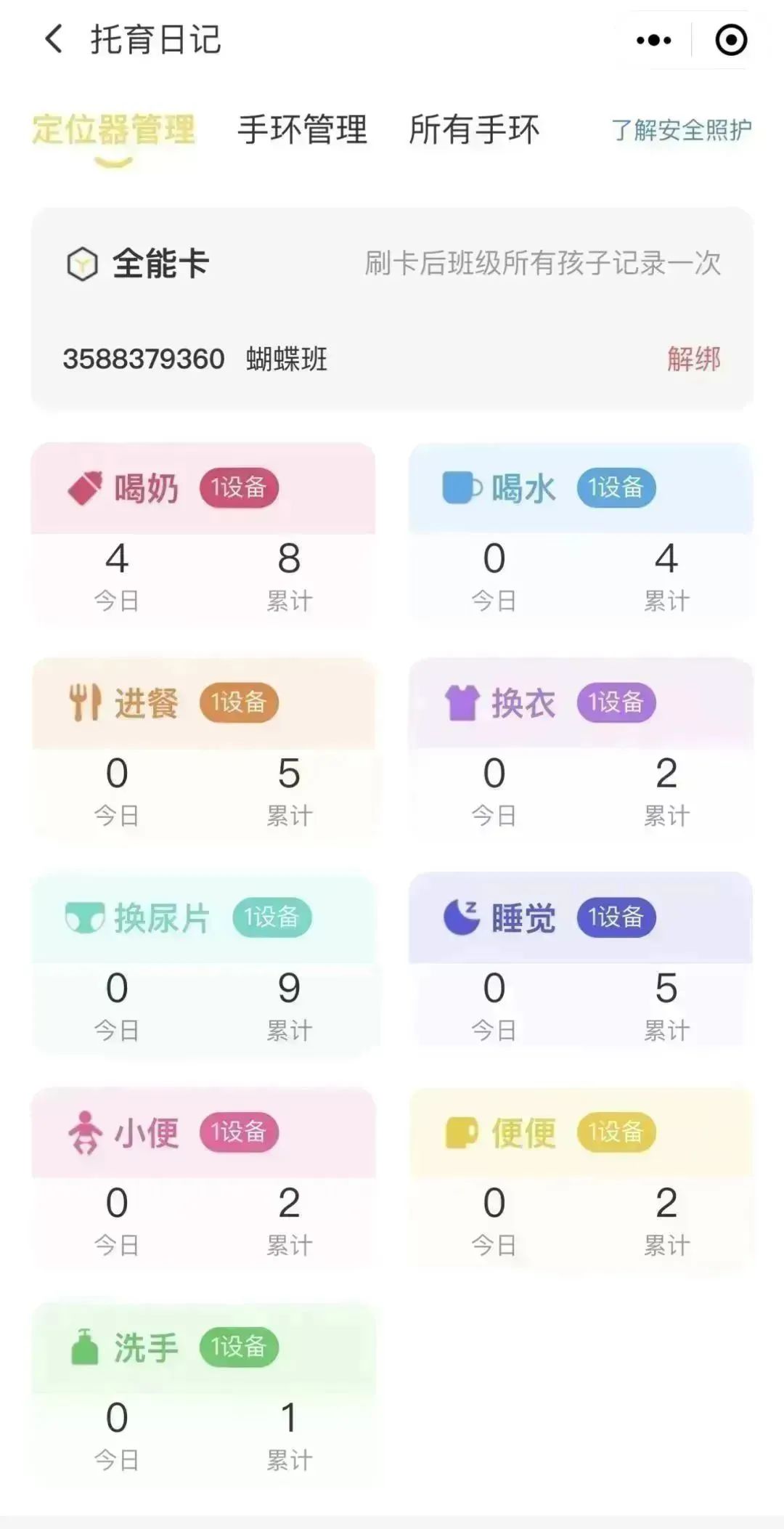Open the 换尿片 card

pyautogui.click(x=203, y=962)
